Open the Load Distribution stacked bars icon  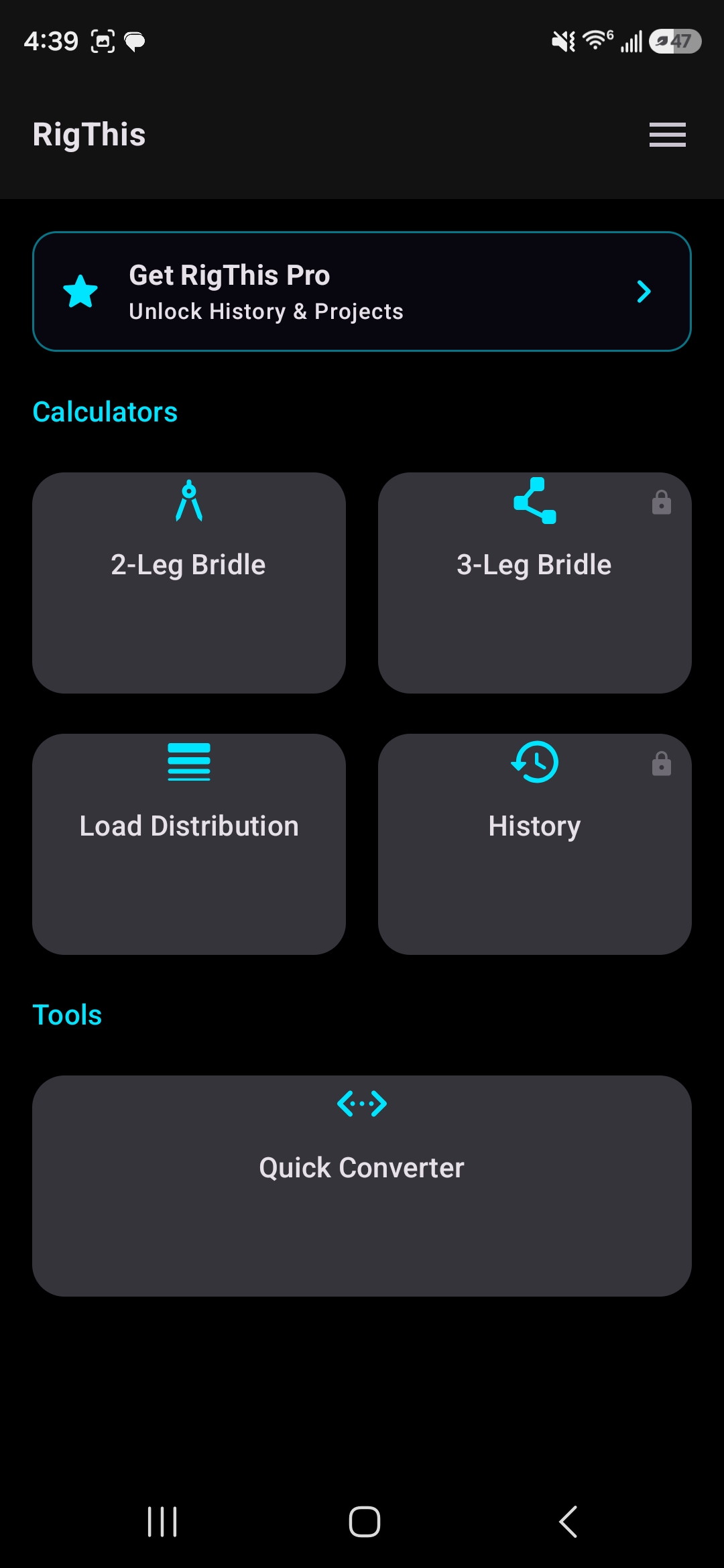[190, 763]
